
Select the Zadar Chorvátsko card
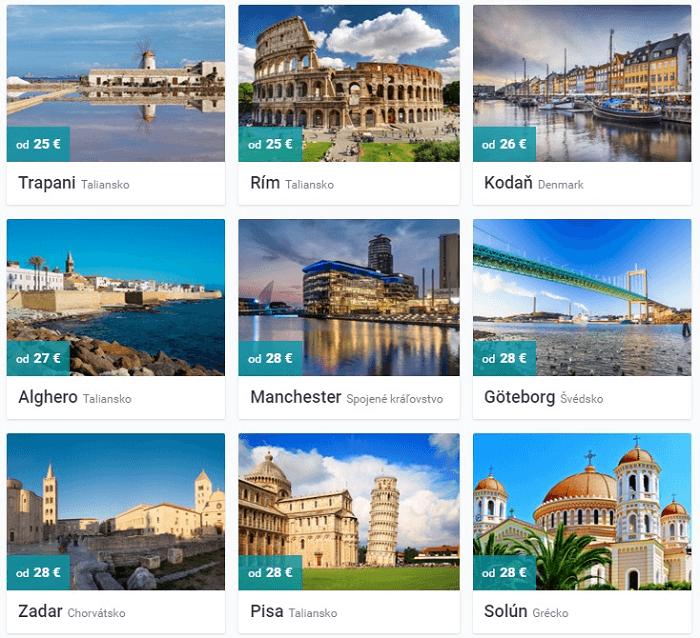pyautogui.click(x=115, y=528)
